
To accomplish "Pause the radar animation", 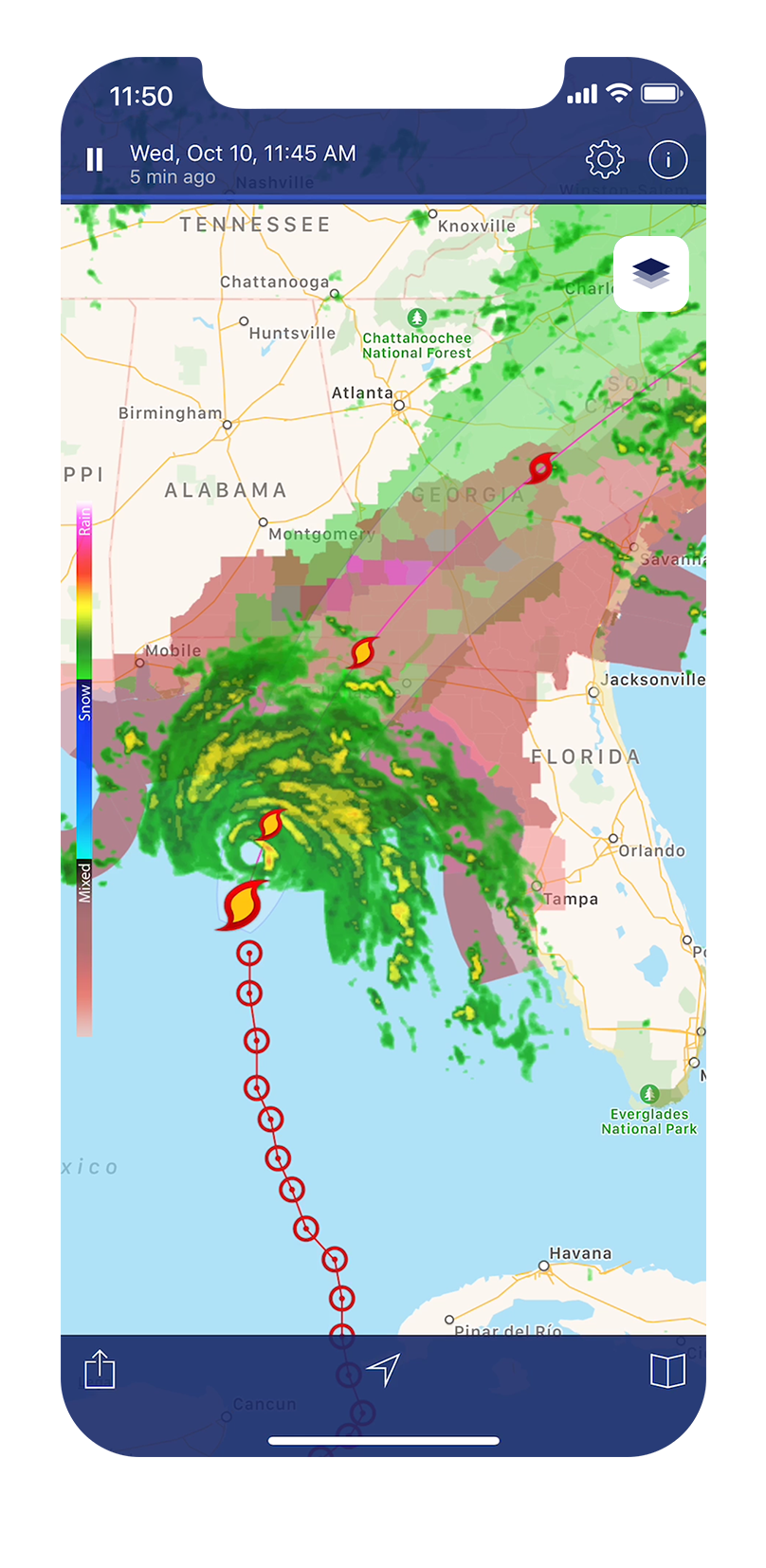I will [95, 159].
